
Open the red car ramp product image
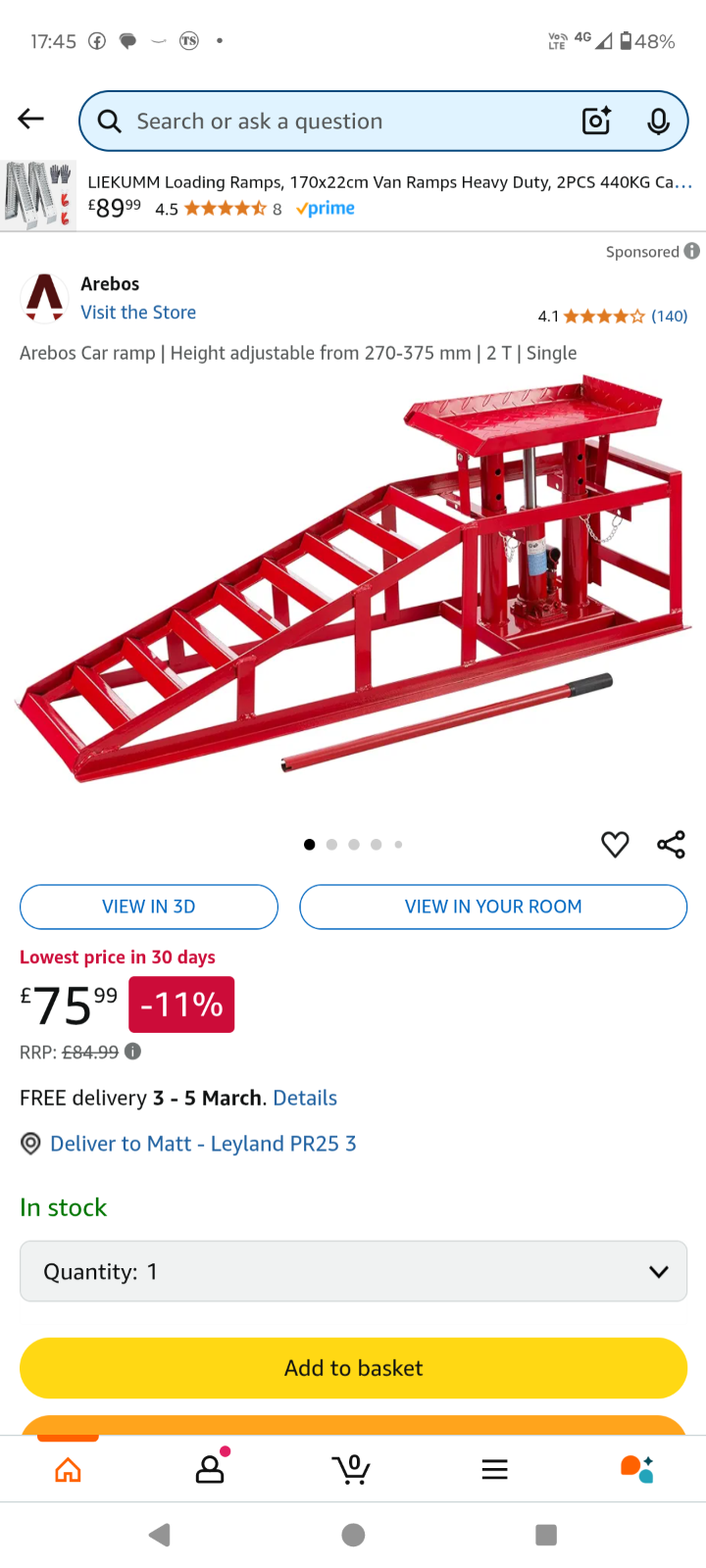tap(353, 578)
